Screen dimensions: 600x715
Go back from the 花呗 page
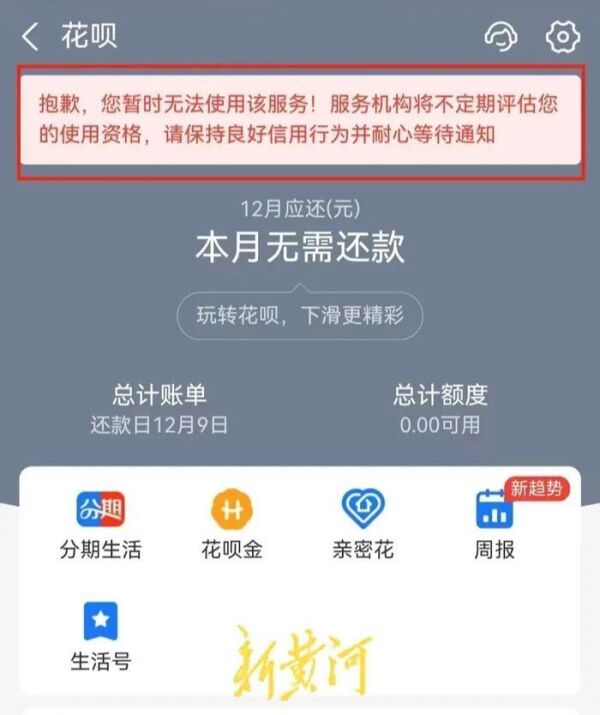(x=31, y=38)
